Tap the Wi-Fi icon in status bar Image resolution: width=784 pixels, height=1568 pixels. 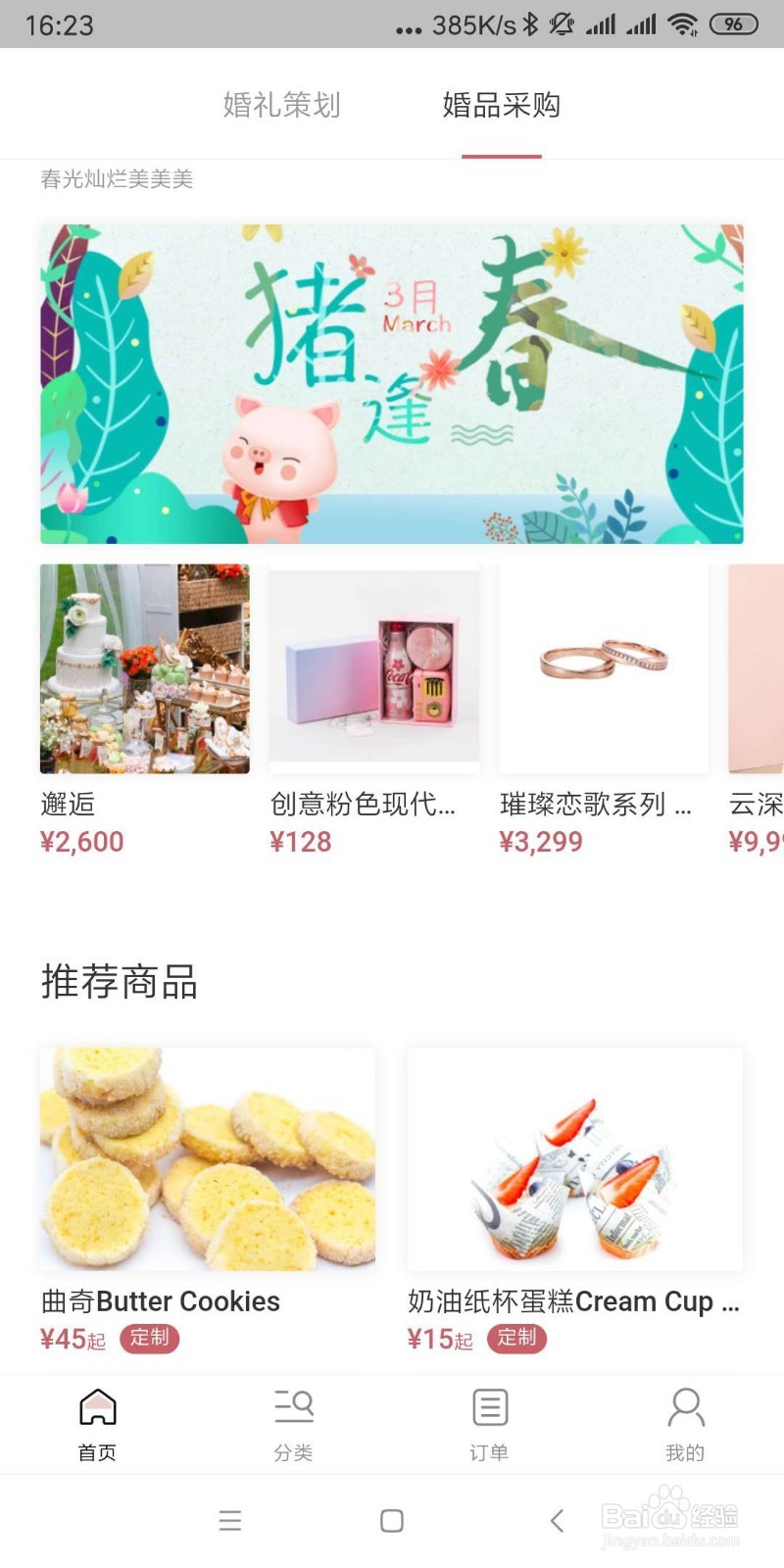[x=687, y=23]
